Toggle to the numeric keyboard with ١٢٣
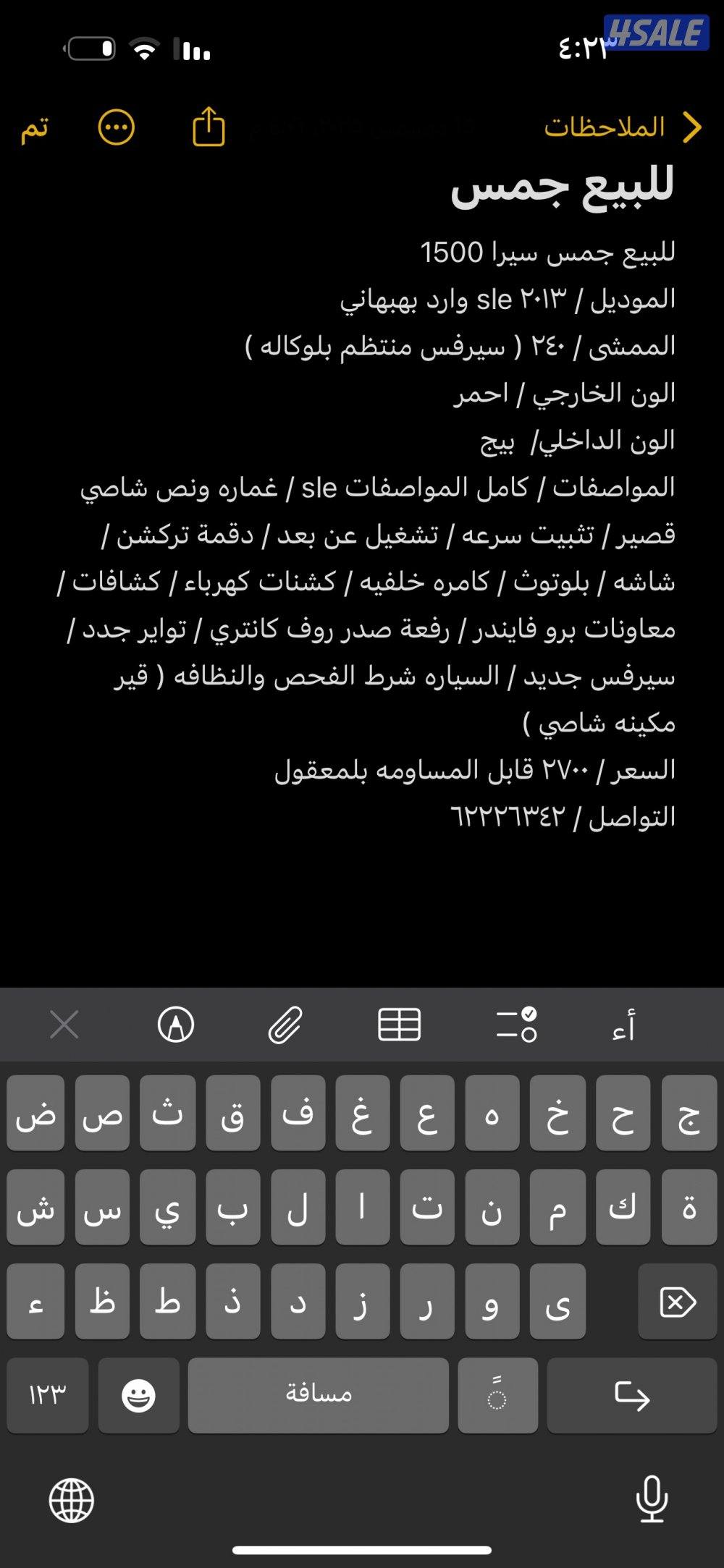 [48, 1394]
